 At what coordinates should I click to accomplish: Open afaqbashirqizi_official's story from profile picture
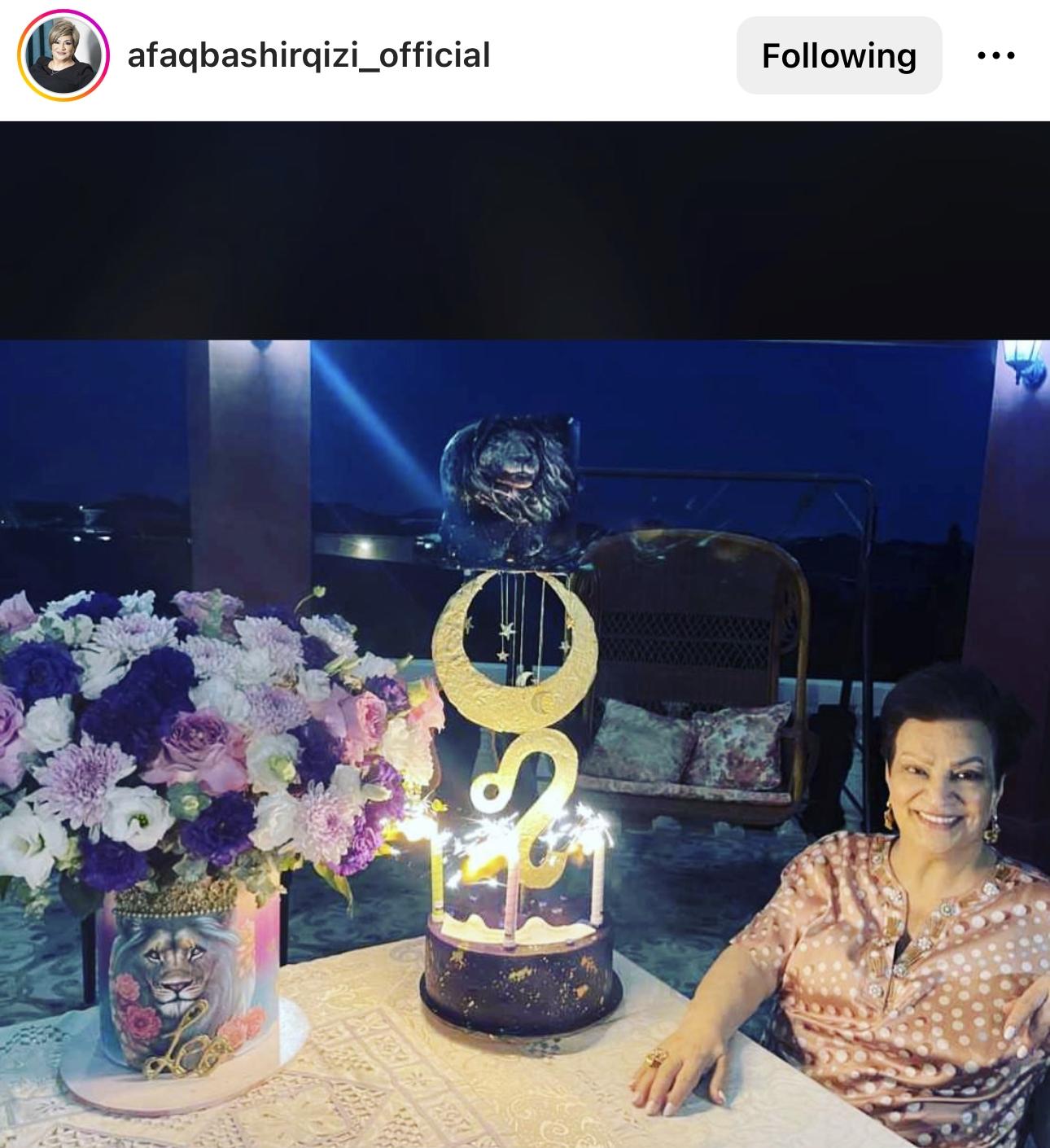[x=63, y=56]
